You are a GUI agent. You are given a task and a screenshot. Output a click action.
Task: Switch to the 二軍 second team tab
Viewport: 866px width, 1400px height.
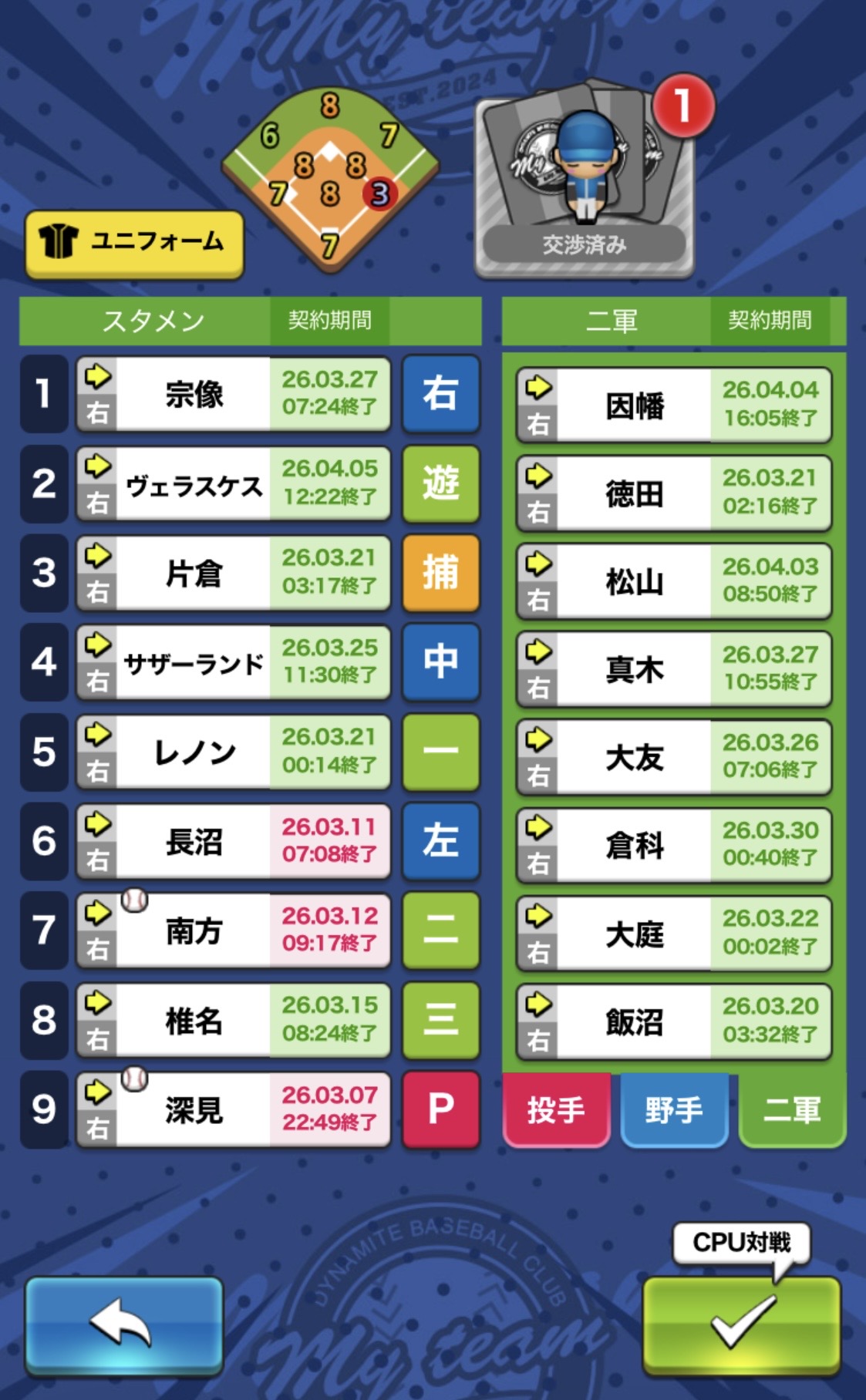pyautogui.click(x=792, y=1109)
